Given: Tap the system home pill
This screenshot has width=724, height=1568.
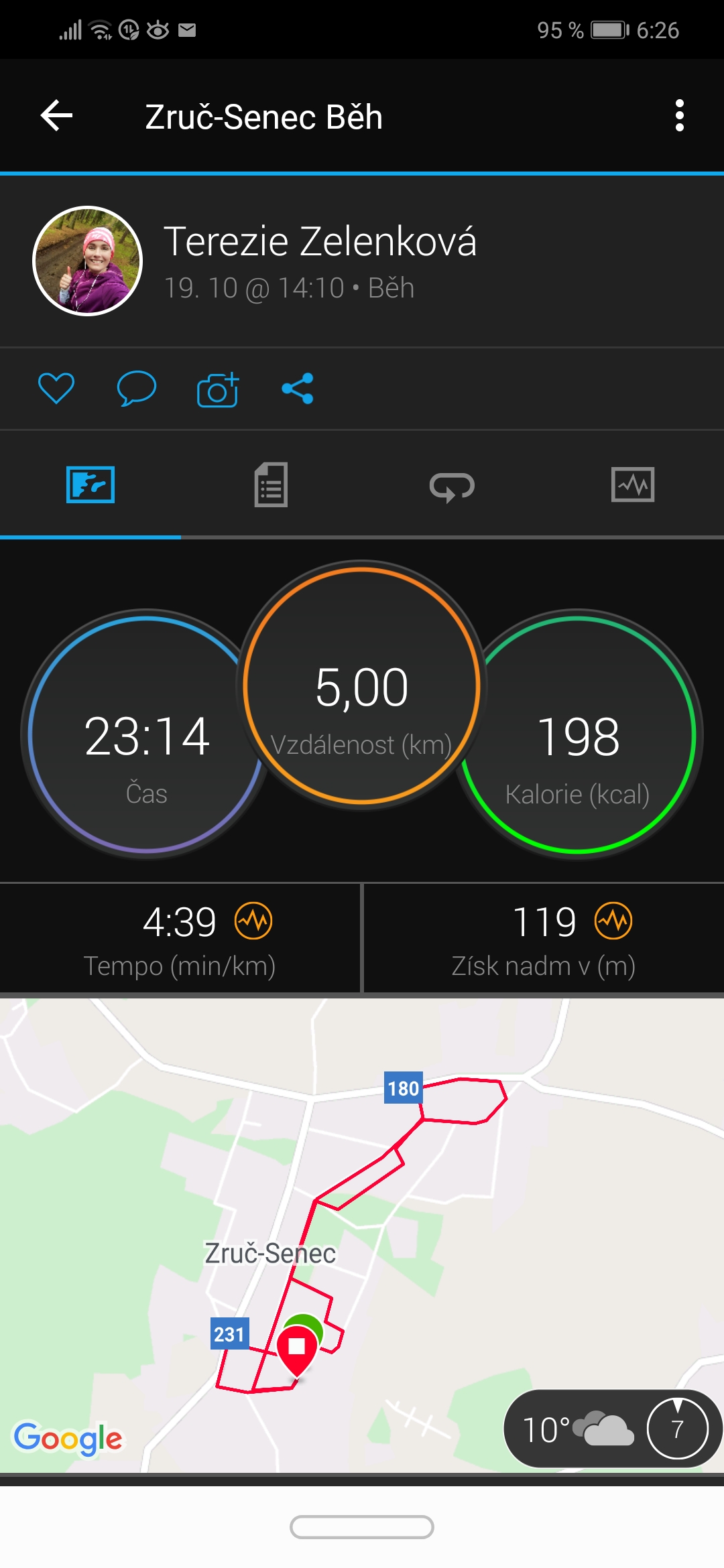Looking at the screenshot, I should pyautogui.click(x=362, y=1527).
